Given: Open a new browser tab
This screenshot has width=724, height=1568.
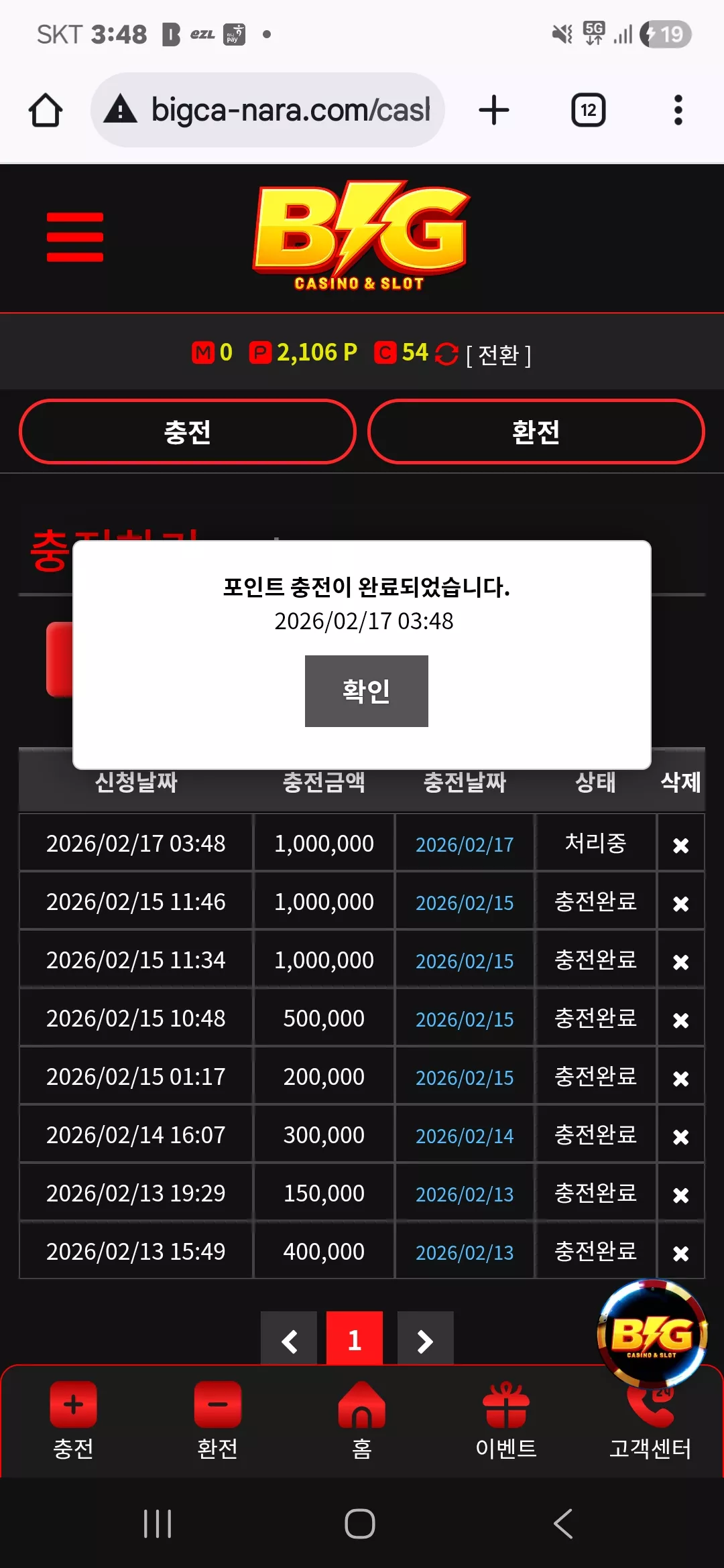Looking at the screenshot, I should pos(494,110).
